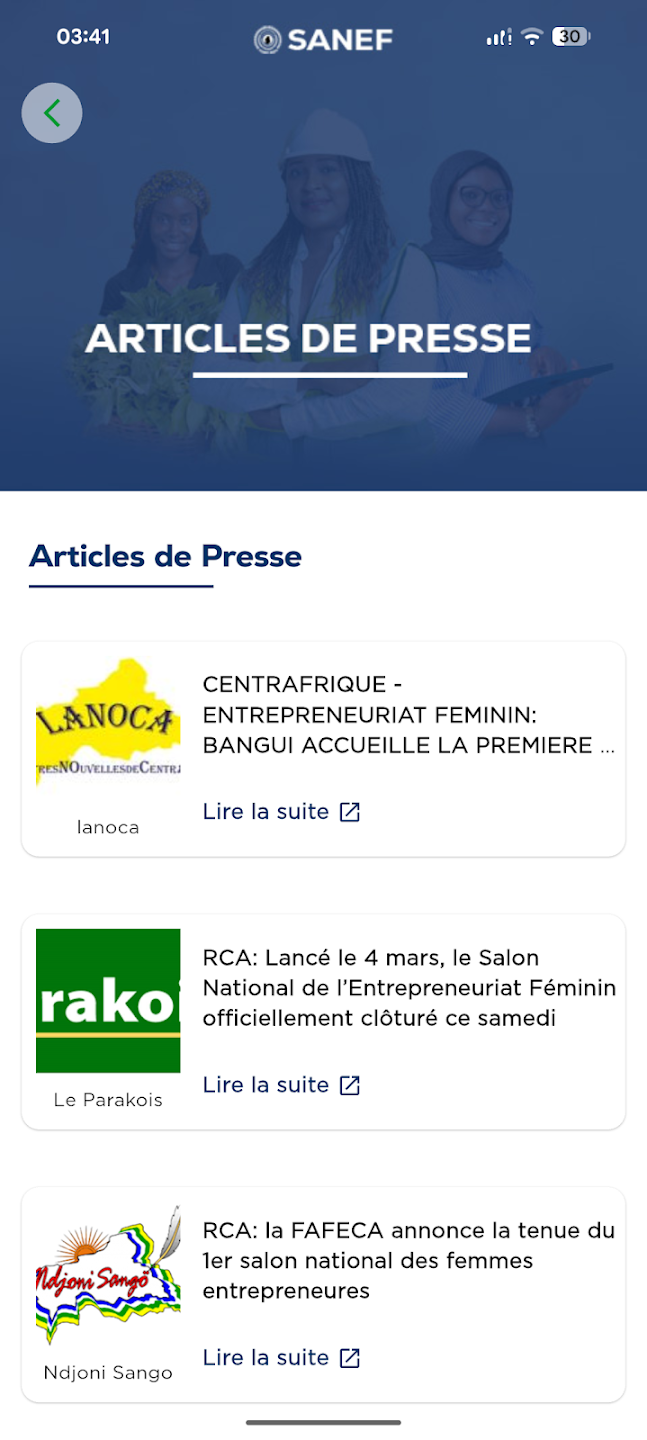Open Lire la suite for Le Parakois article
This screenshot has height=1440, width=647.
[281, 1085]
